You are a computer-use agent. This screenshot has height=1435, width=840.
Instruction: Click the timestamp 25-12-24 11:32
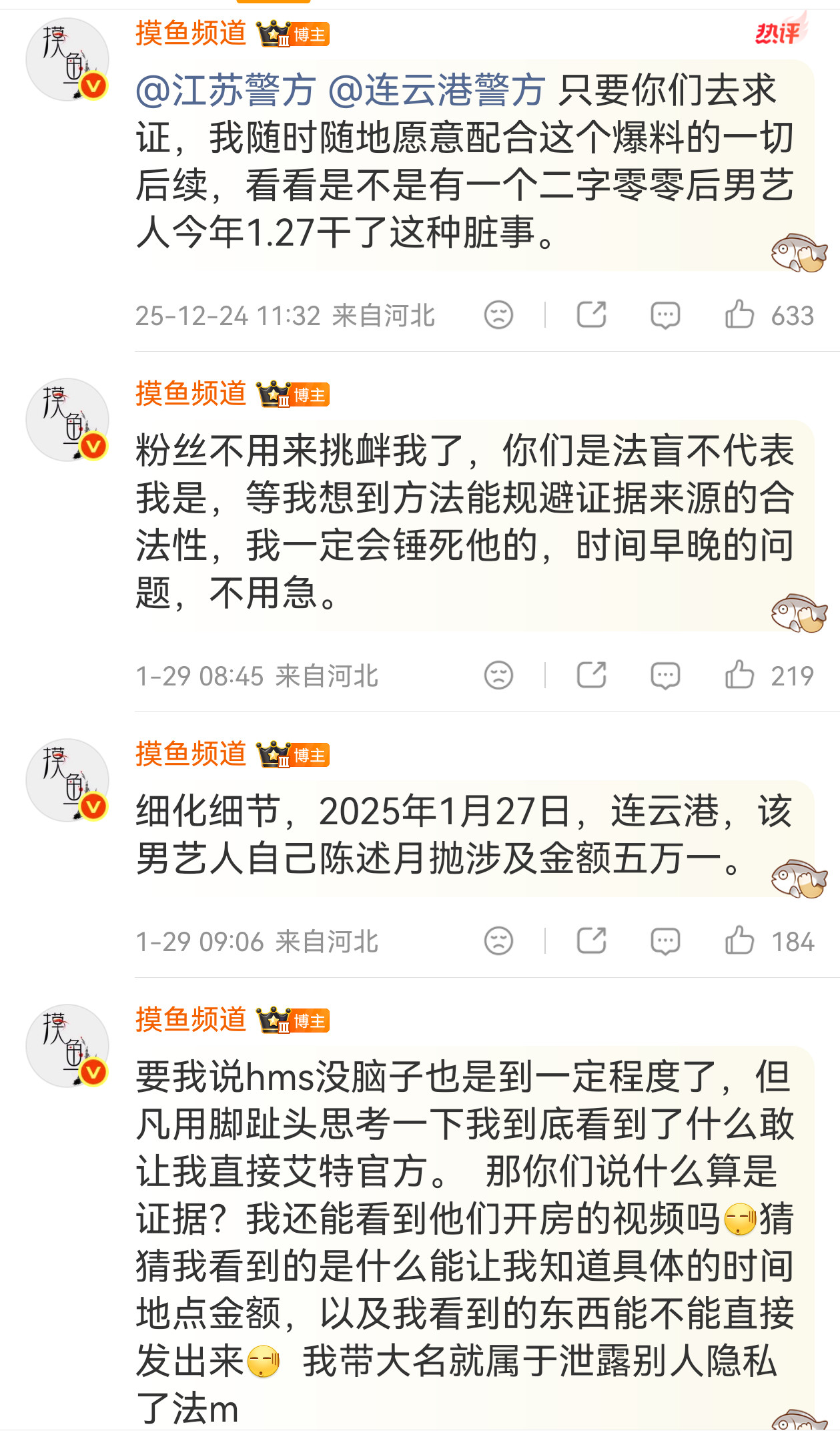click(228, 314)
